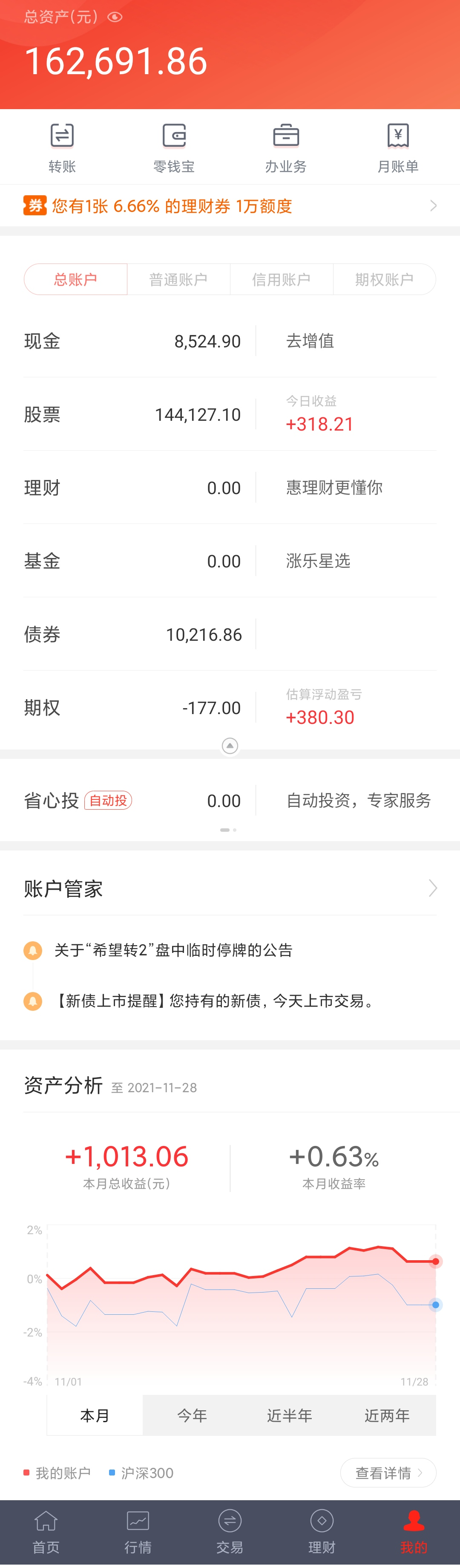This screenshot has height=1568, width=460.
Task: Show 近半年 chart period
Action: pos(290,1416)
